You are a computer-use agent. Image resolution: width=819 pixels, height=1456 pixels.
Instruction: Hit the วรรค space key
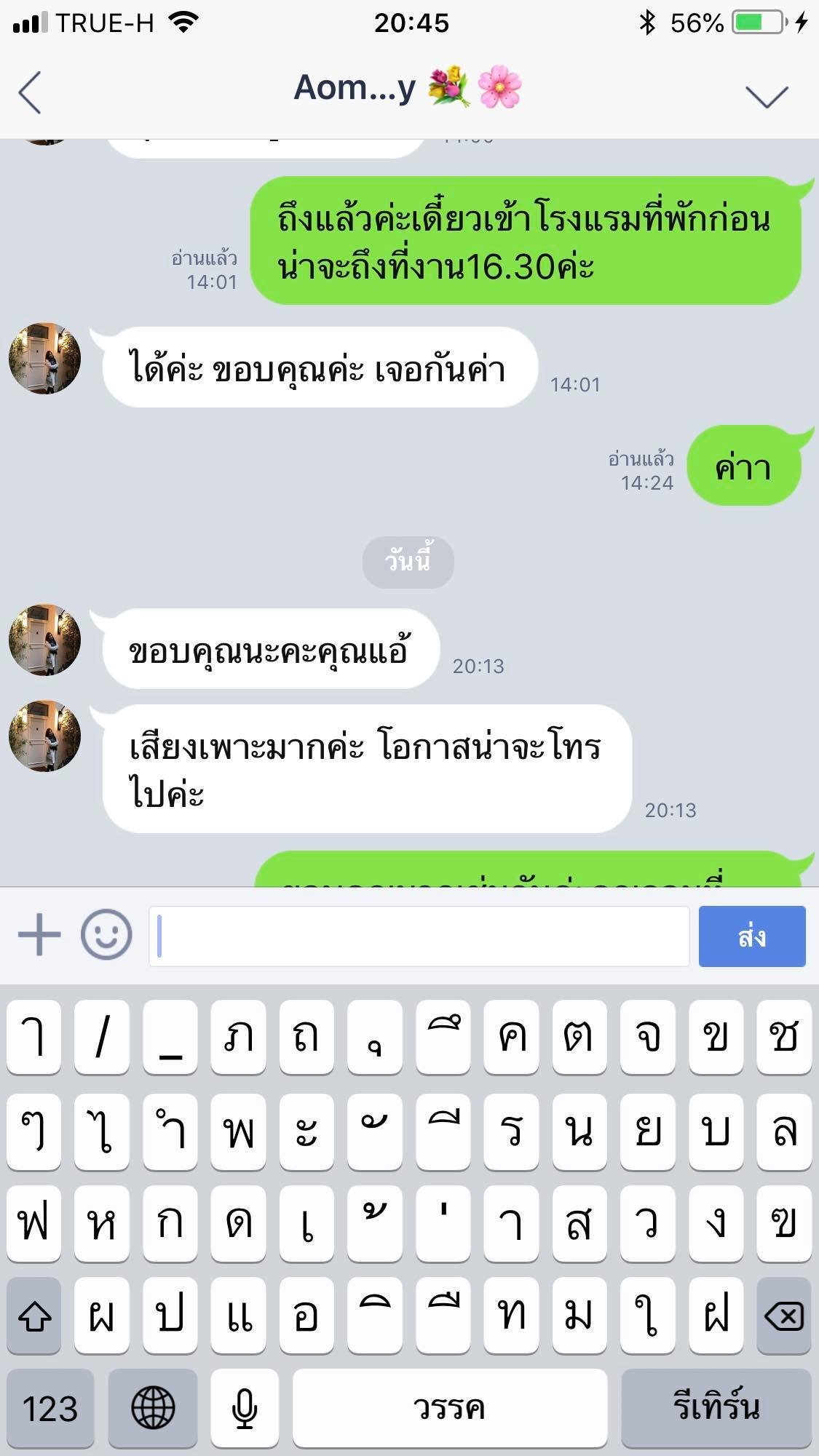(449, 1407)
